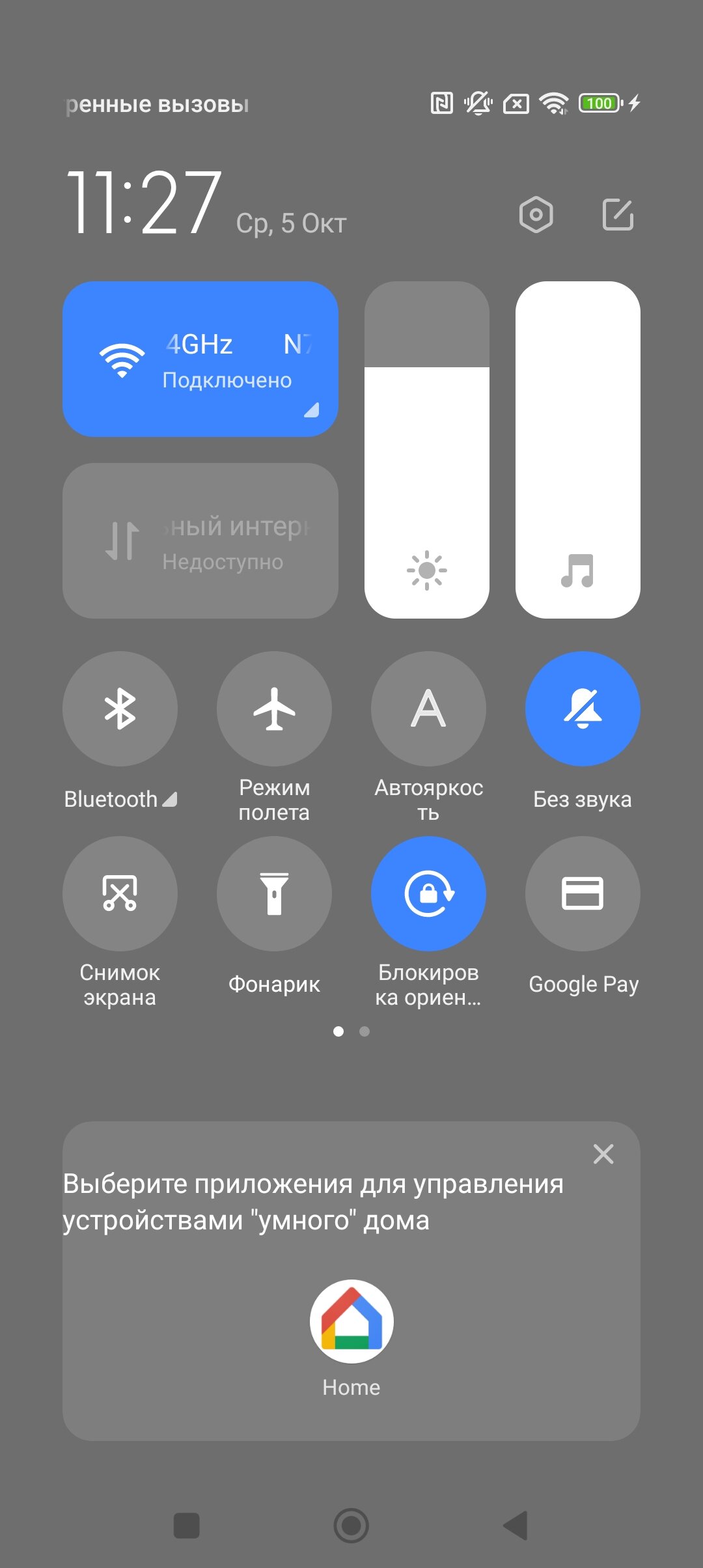Take a screenshot with Снимок экрана
This screenshot has width=703, height=1568.
click(120, 893)
